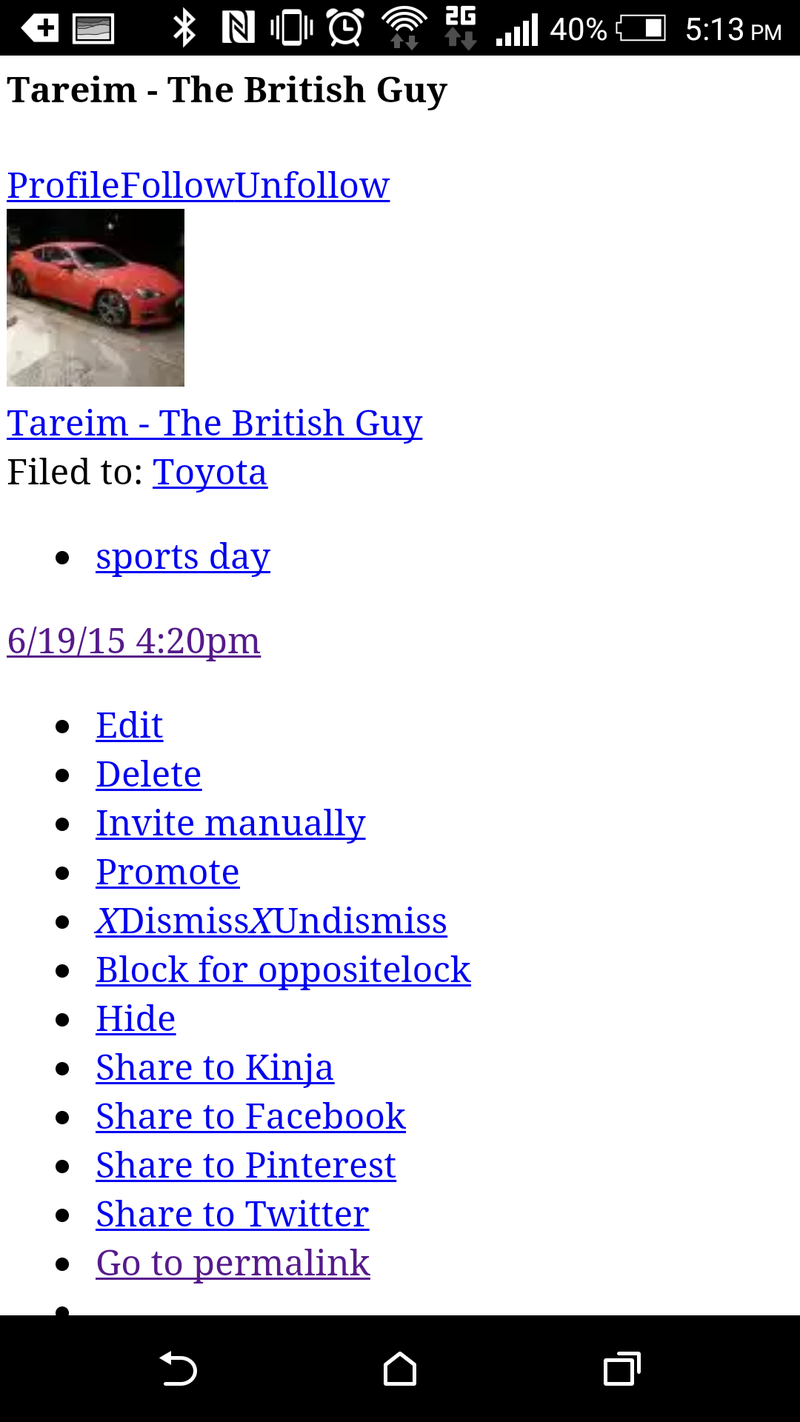
Task: Open the Toyota filed-to link
Action: pos(210,472)
